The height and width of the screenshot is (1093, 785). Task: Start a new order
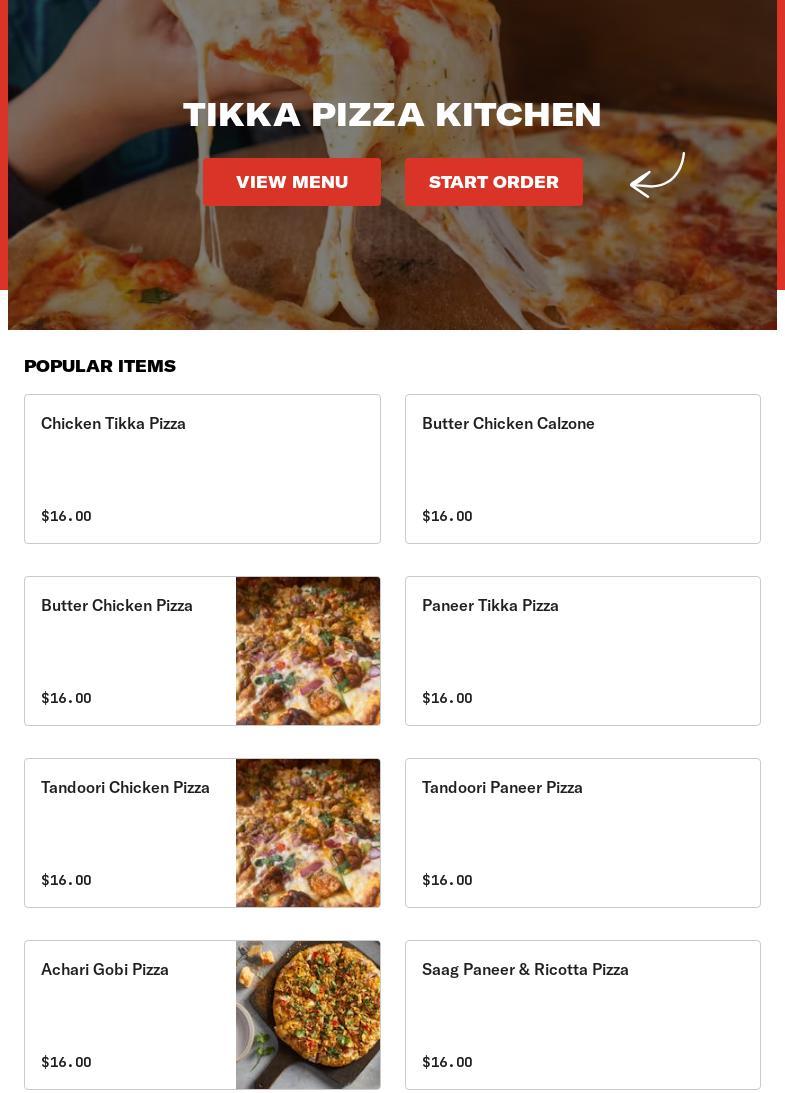point(494,182)
